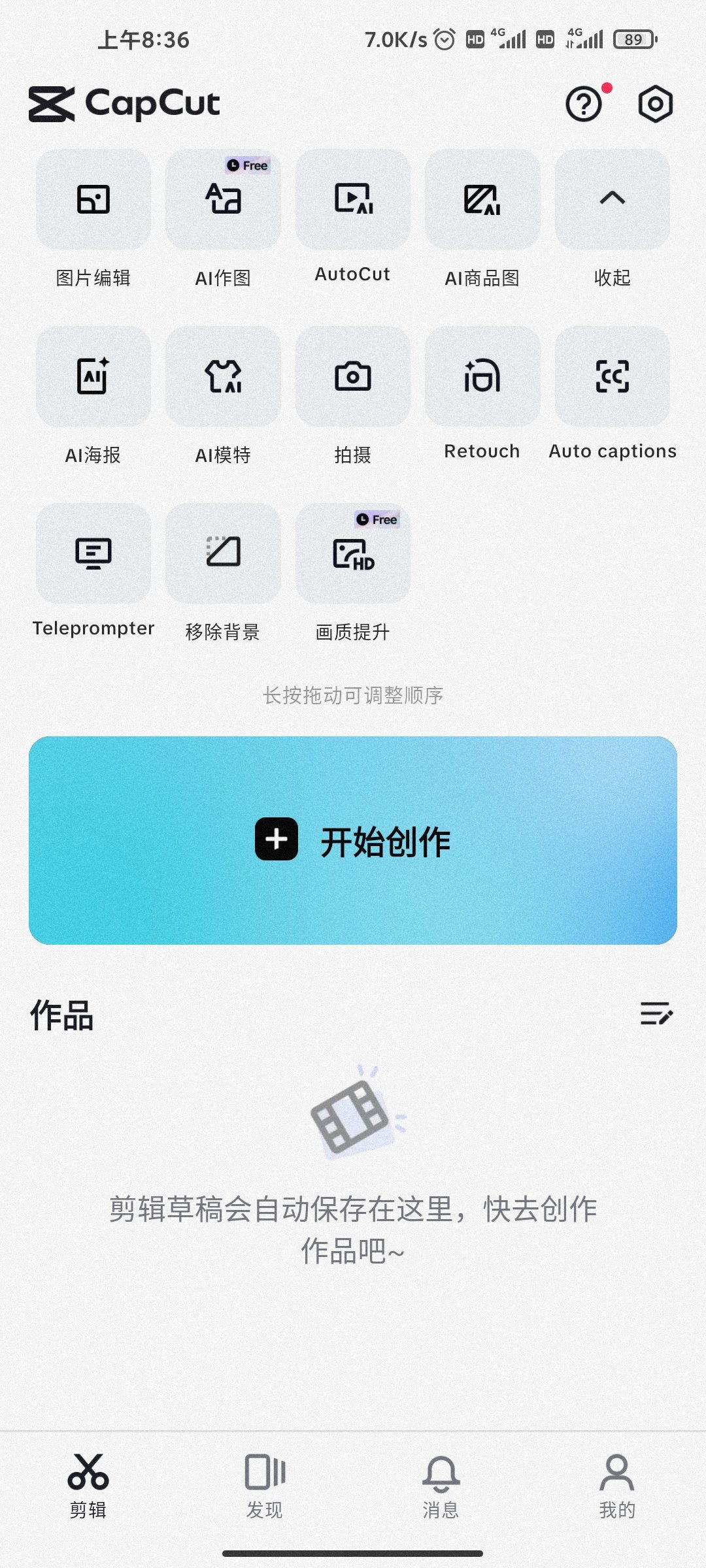Screen dimensions: 706x1568
Task: Start 拍摄 camera capture
Action: coord(353,377)
